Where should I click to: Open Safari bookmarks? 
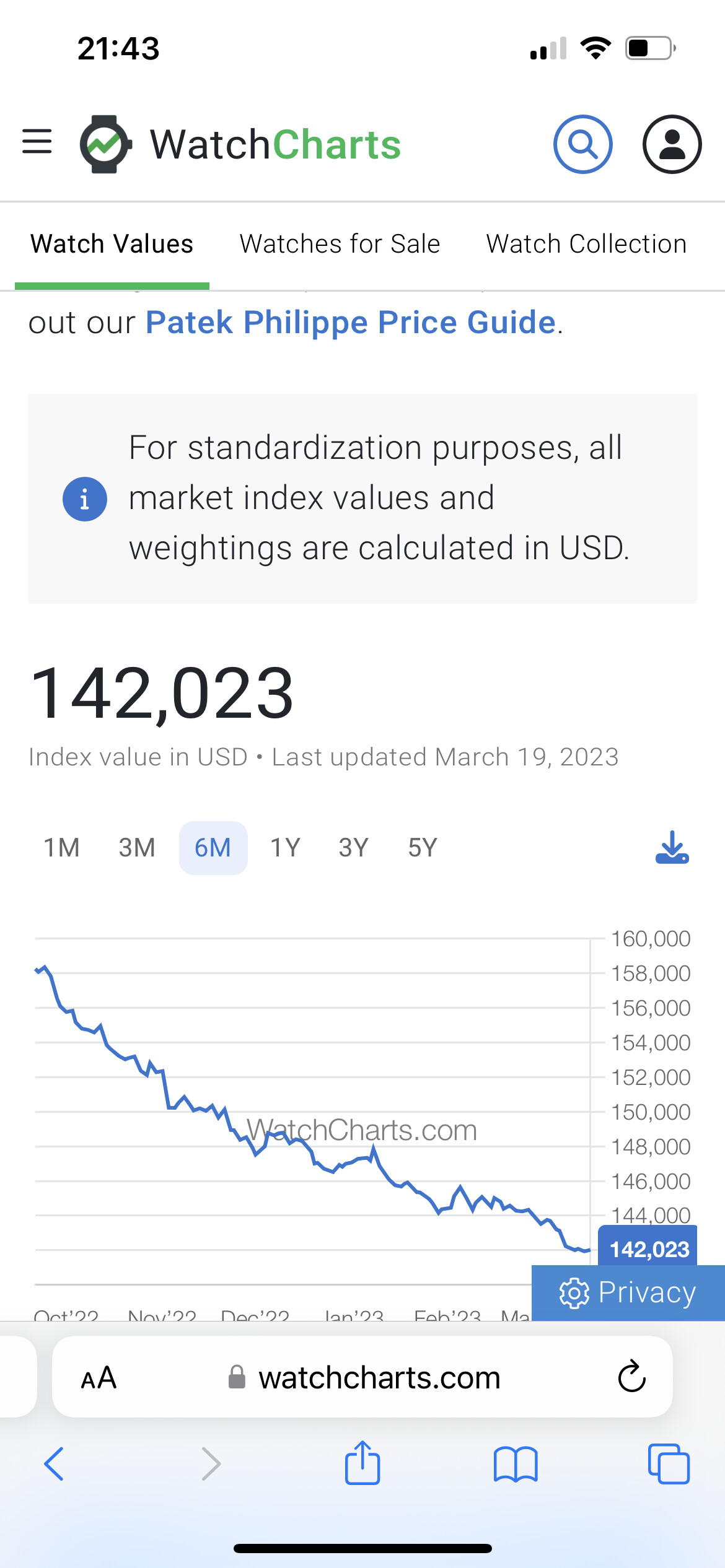[x=516, y=1464]
